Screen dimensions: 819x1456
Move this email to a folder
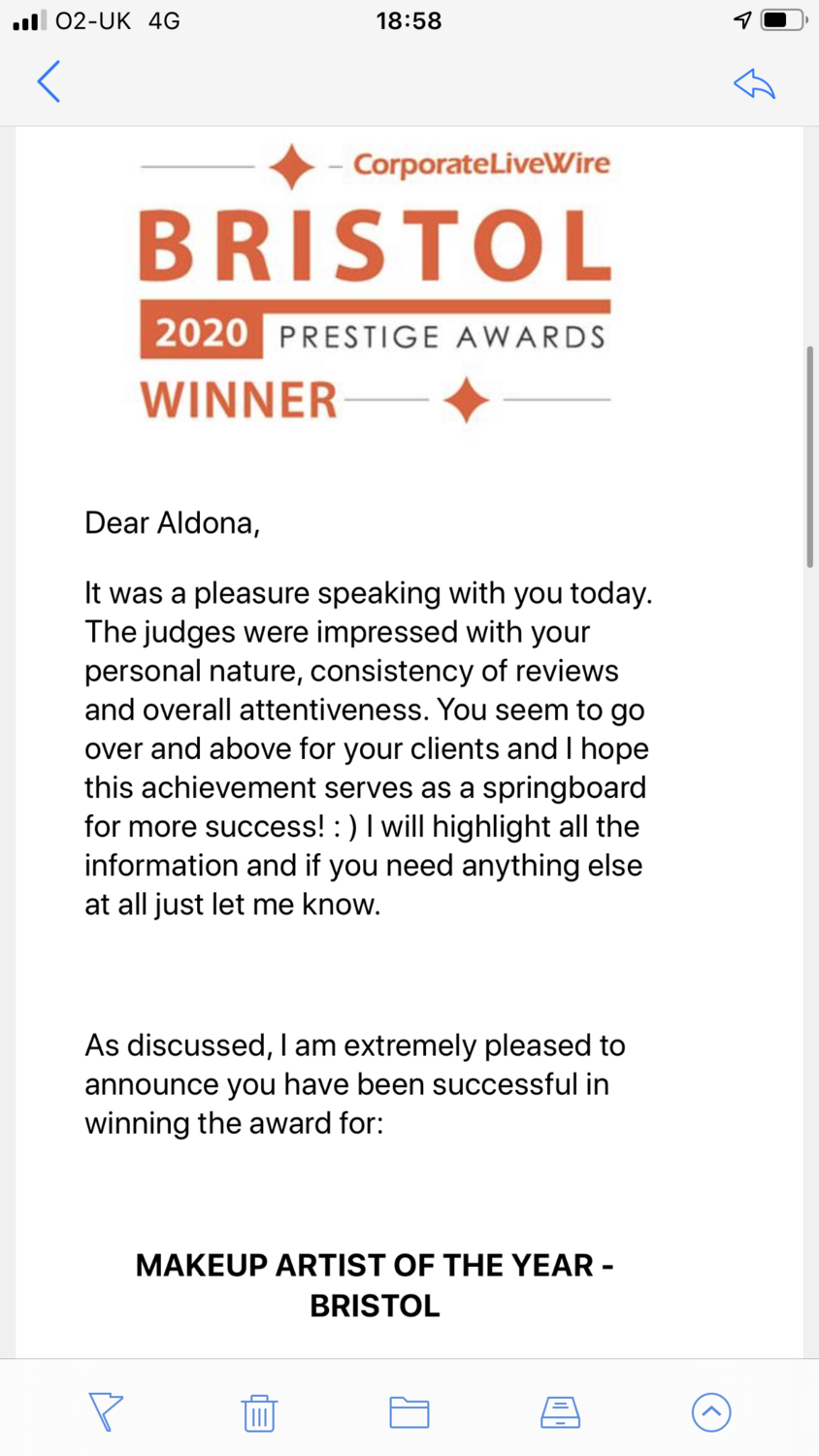tap(409, 1412)
